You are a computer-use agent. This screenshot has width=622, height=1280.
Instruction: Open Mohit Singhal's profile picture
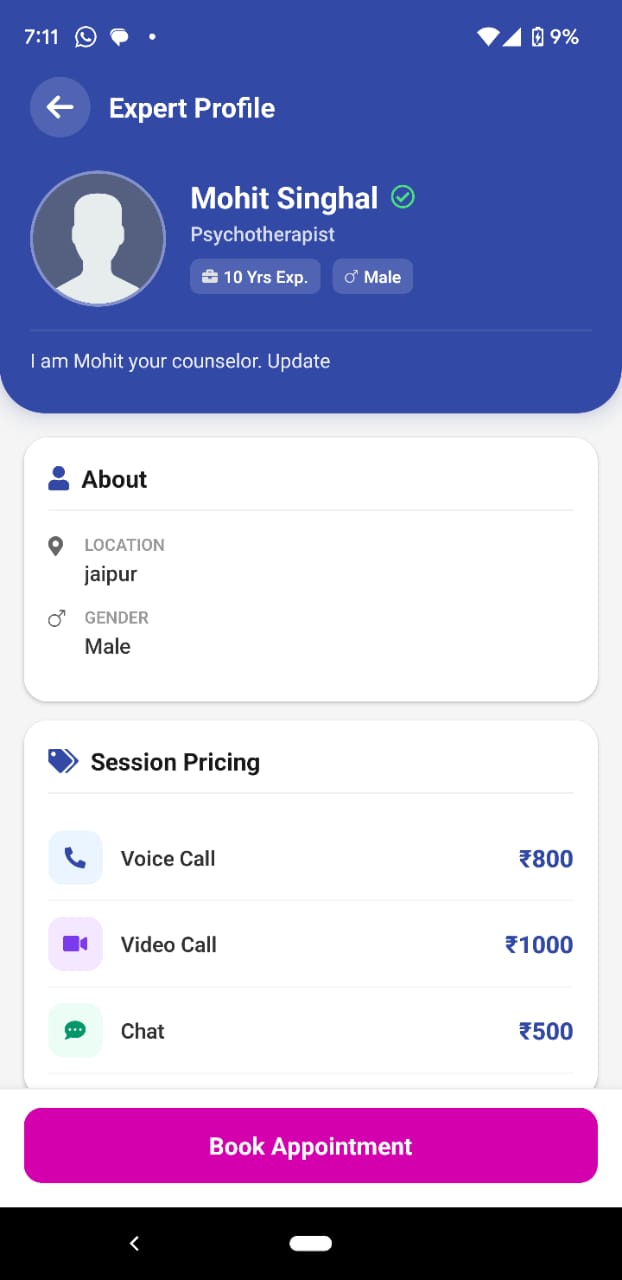(98, 238)
